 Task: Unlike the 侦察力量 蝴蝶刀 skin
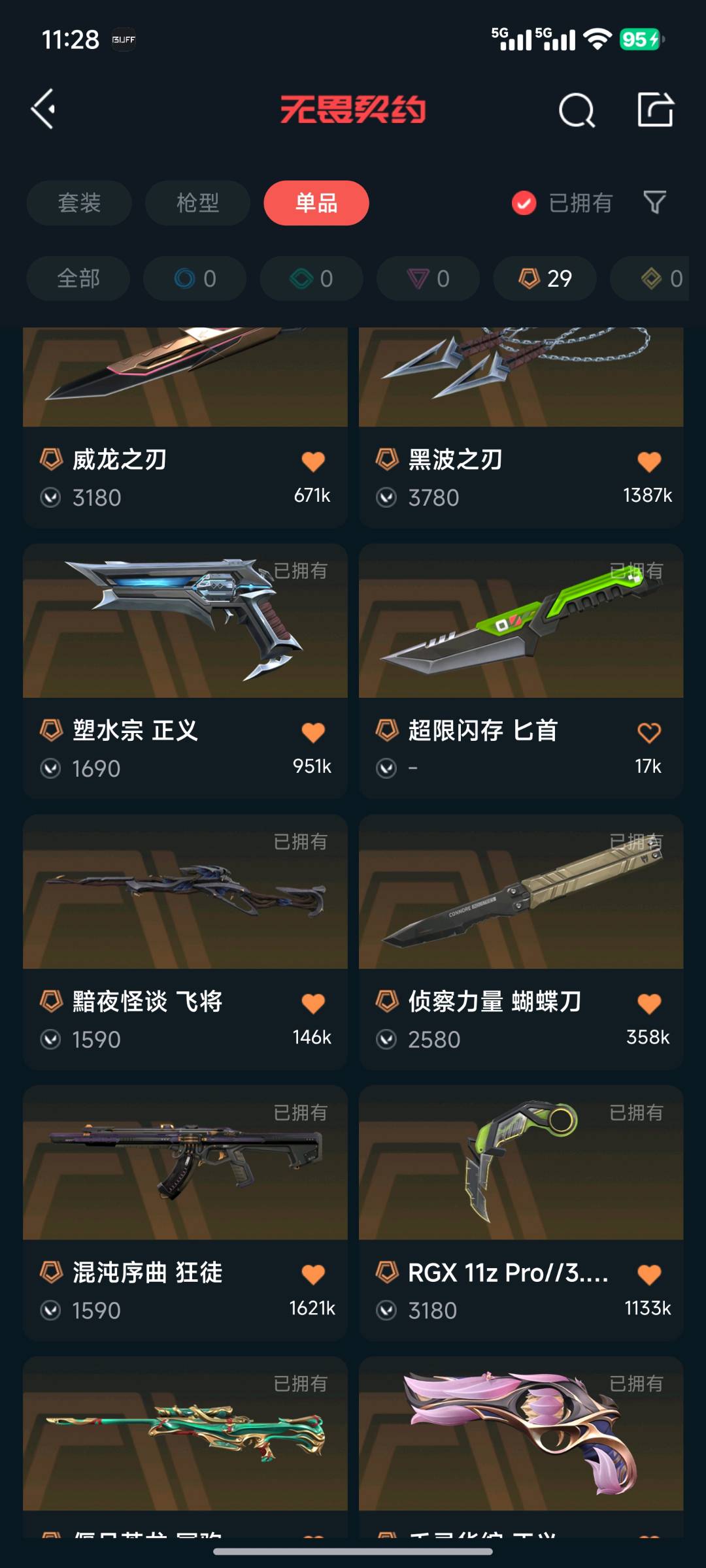[648, 1004]
